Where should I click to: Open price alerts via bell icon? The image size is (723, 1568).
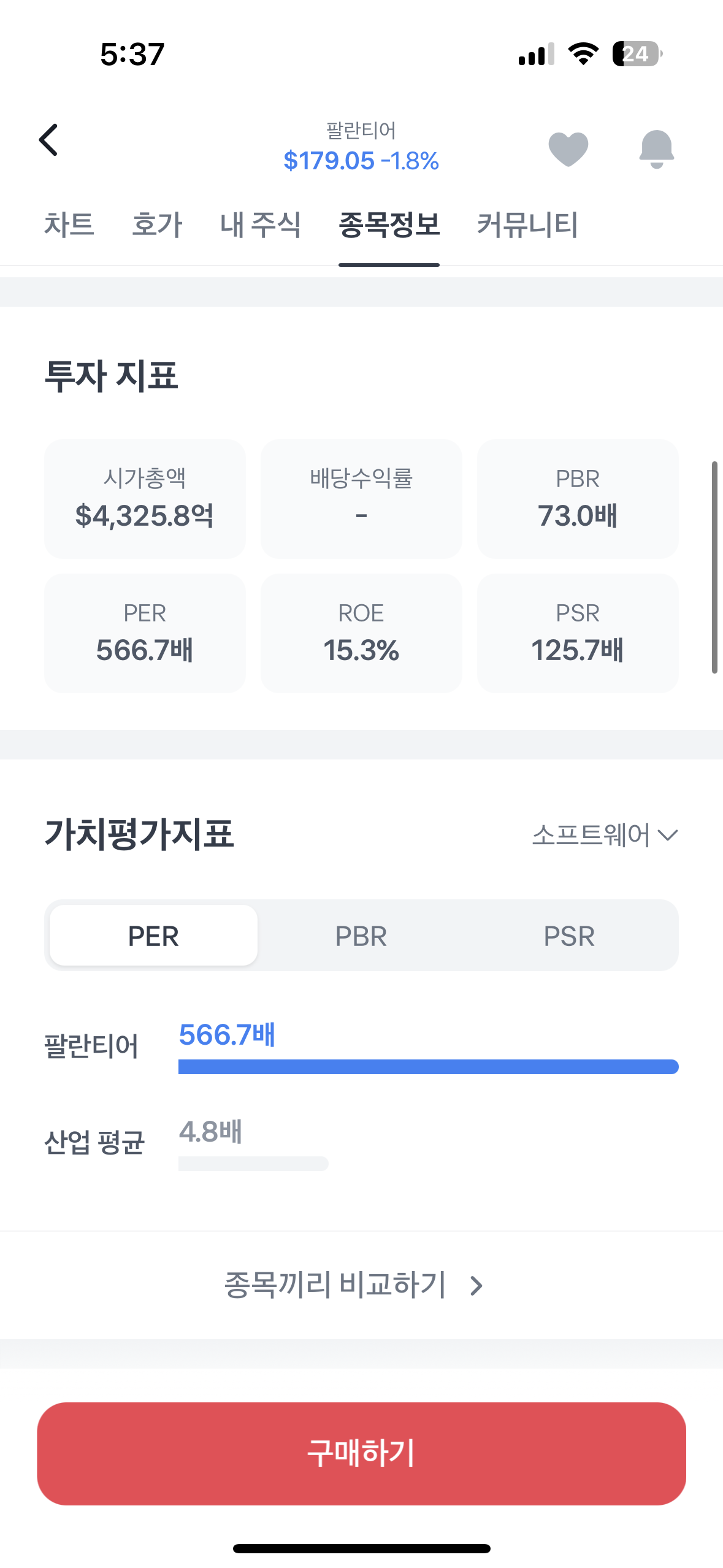pos(656,147)
